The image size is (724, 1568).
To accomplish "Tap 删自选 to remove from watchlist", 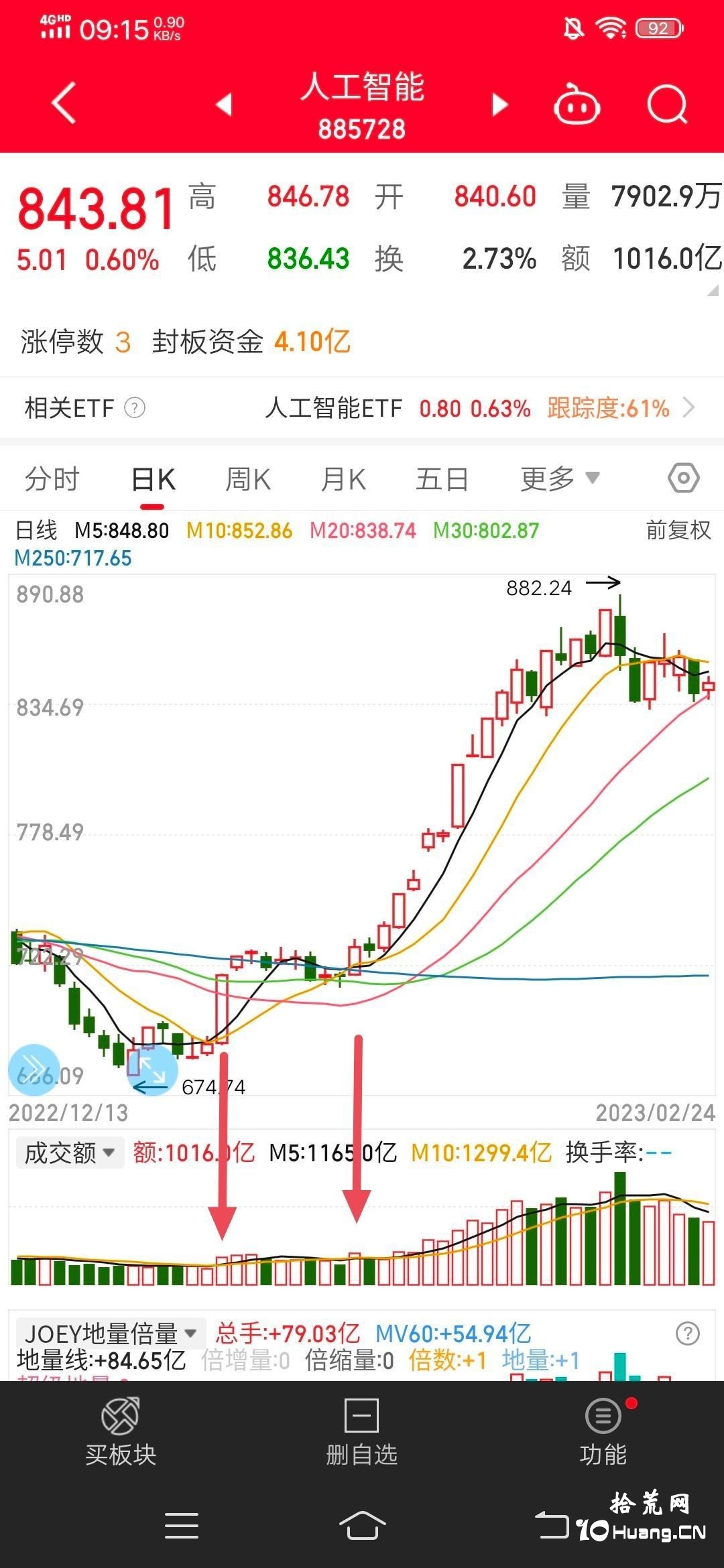I will point(362,1431).
